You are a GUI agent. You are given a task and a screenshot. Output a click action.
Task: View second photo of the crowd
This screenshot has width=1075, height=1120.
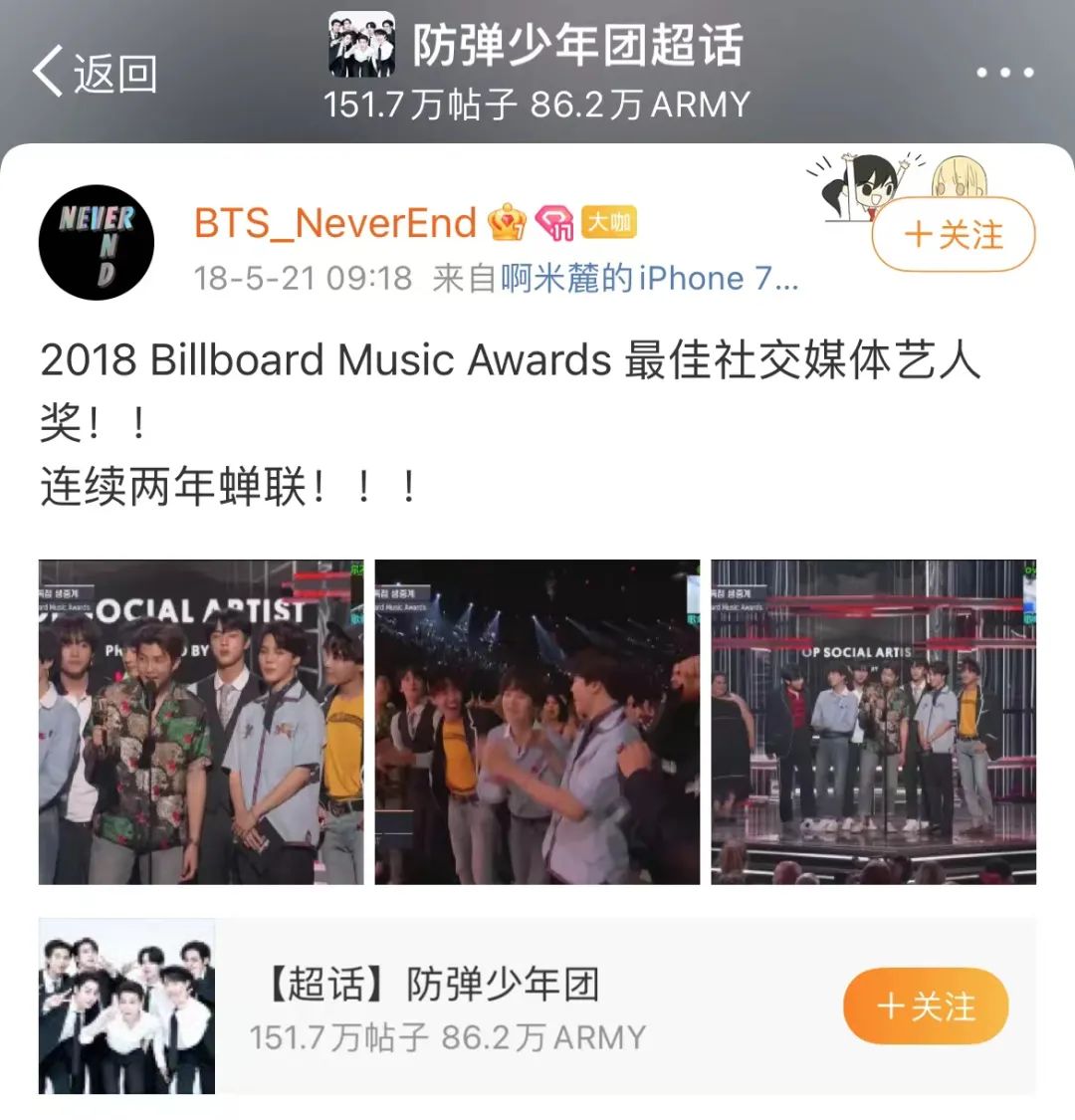(x=537, y=722)
